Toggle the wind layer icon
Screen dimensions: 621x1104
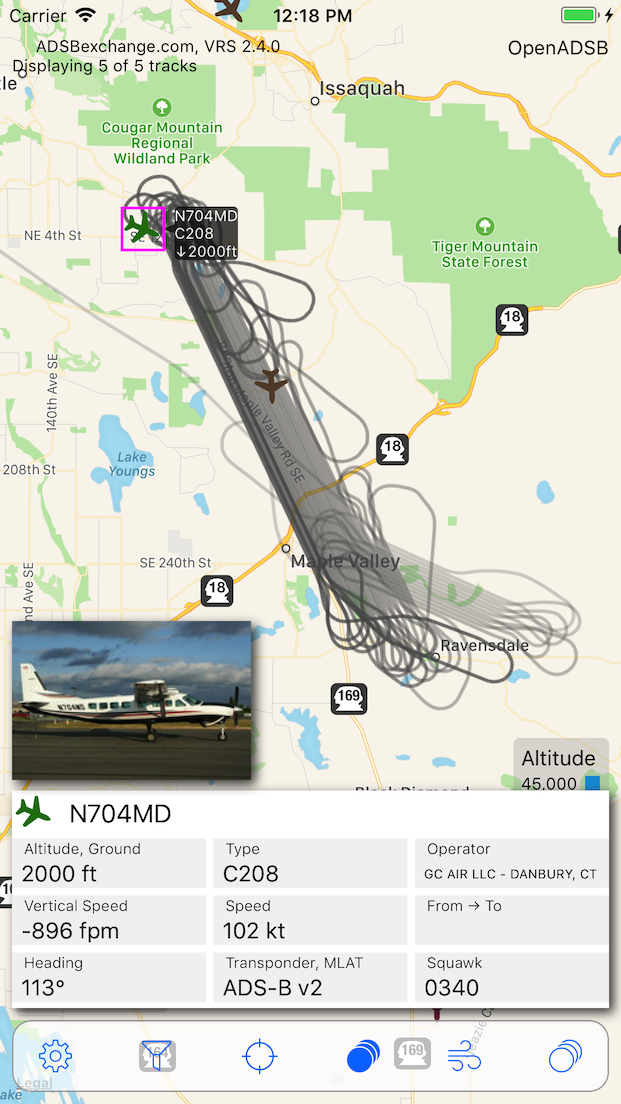click(x=465, y=1056)
